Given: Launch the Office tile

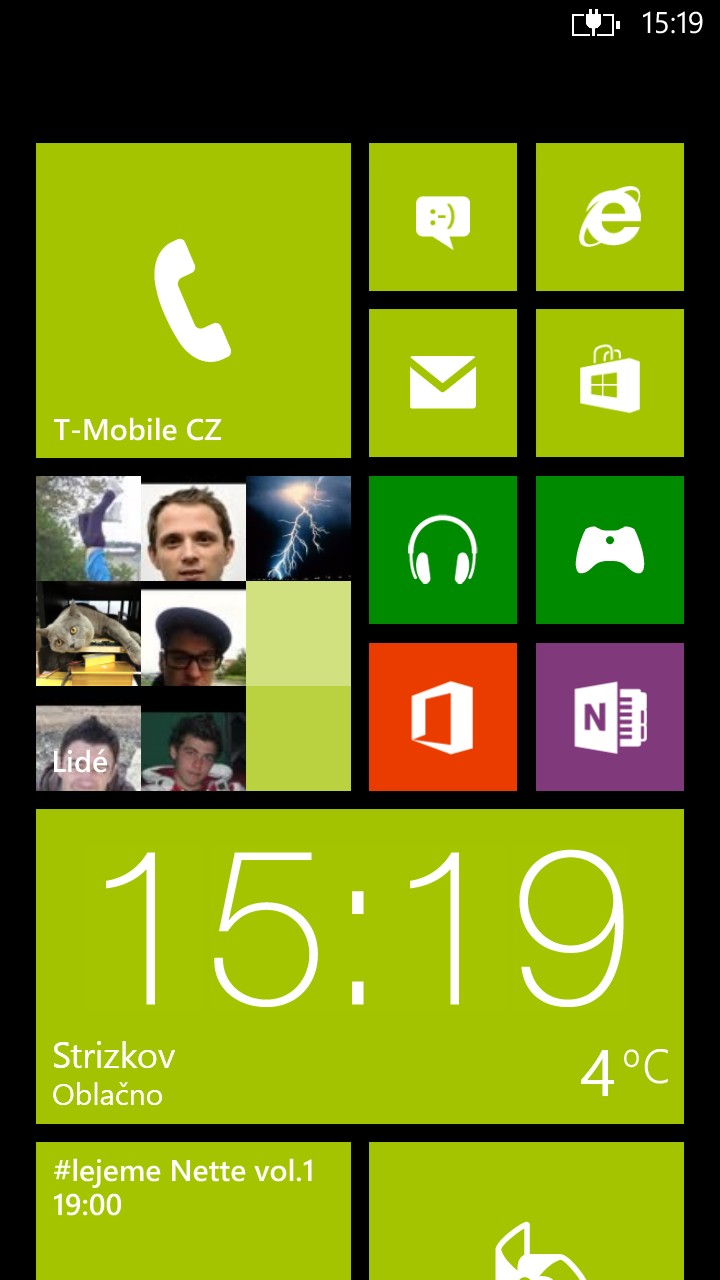Looking at the screenshot, I should pos(443,717).
